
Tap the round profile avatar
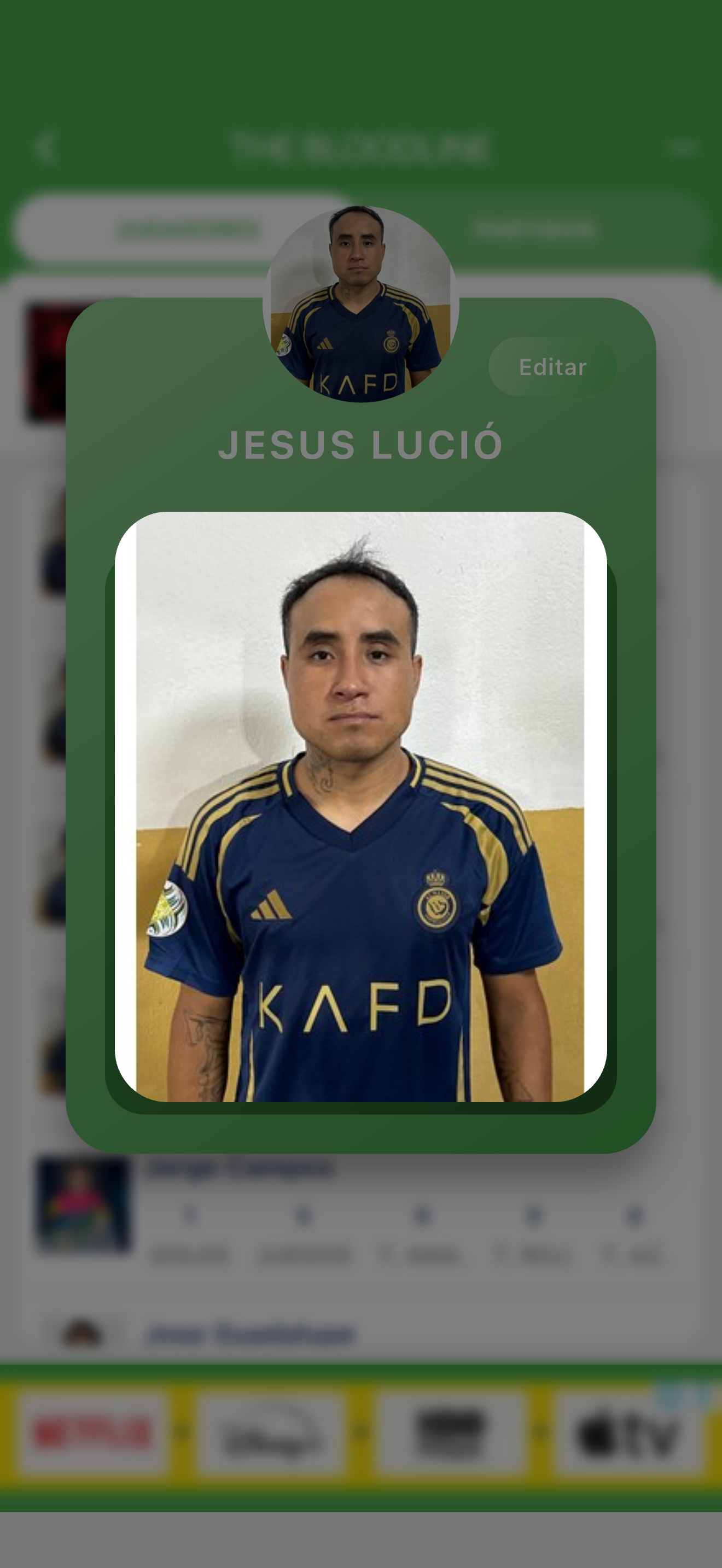coord(360,305)
